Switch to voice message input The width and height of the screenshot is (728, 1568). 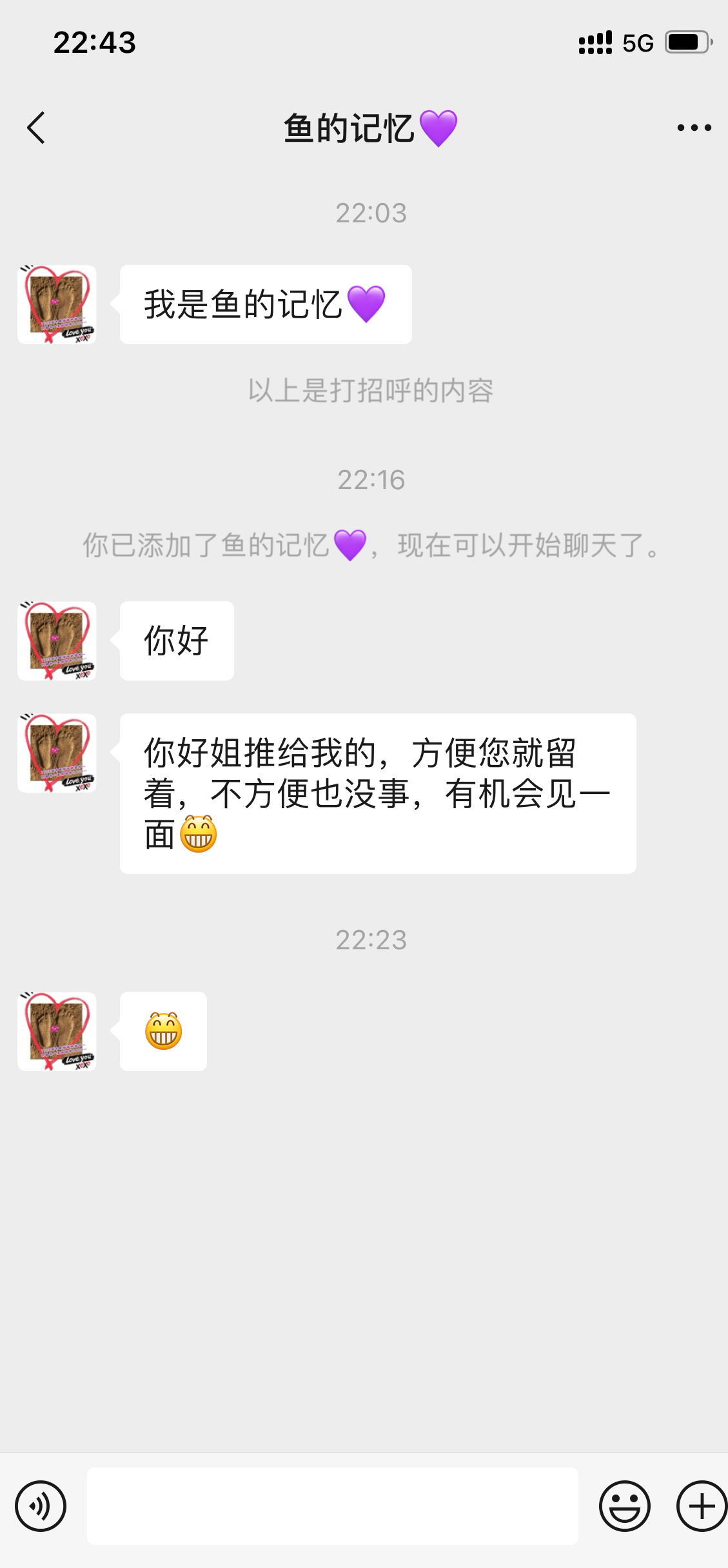41,1505
